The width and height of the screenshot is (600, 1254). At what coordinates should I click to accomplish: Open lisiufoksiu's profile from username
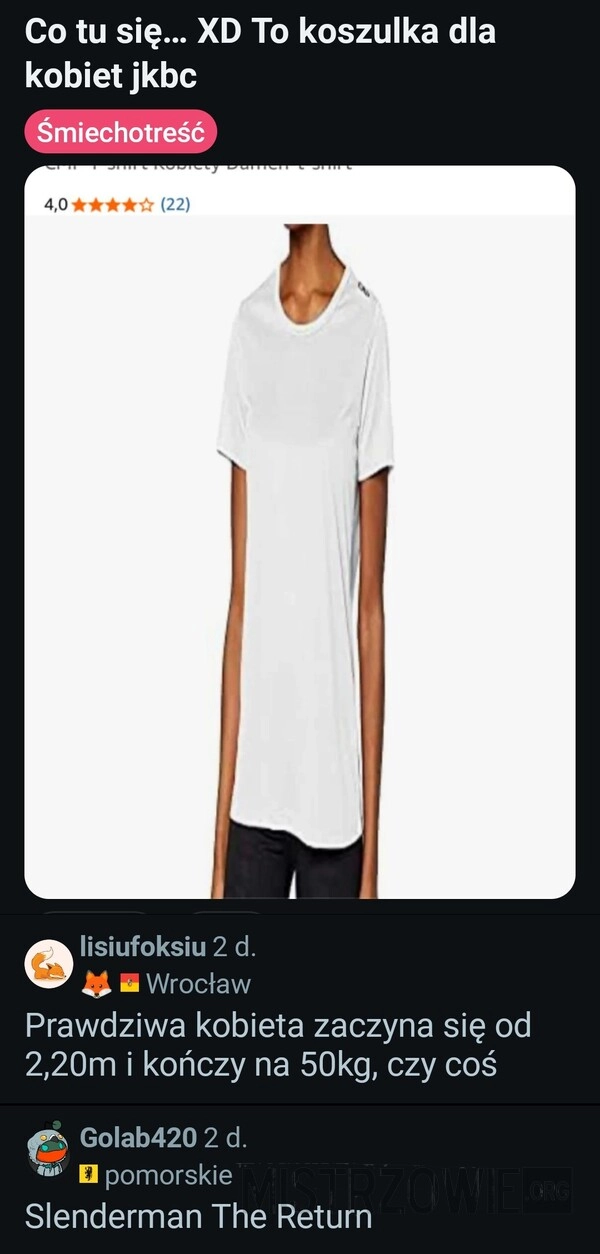[x=142, y=946]
